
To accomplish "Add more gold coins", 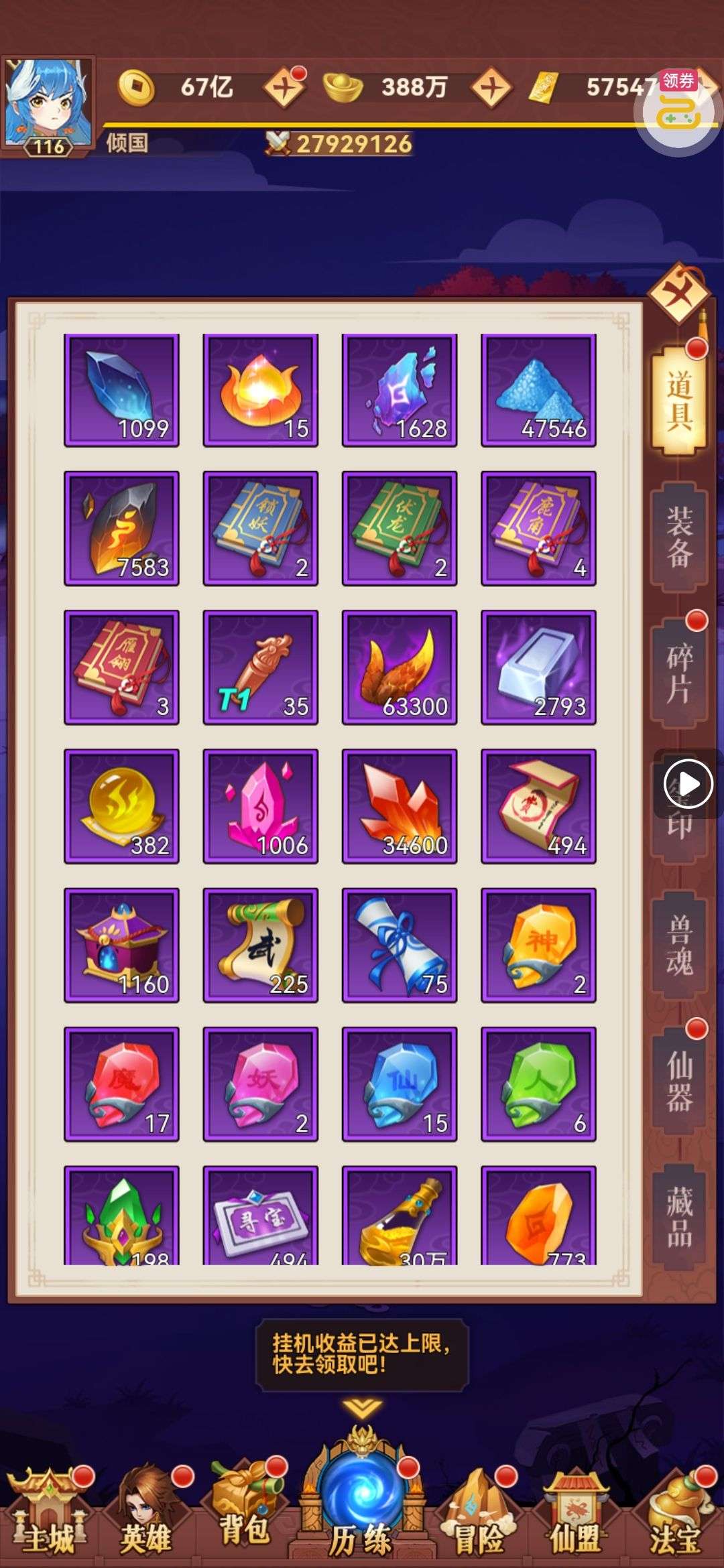I will [x=284, y=87].
